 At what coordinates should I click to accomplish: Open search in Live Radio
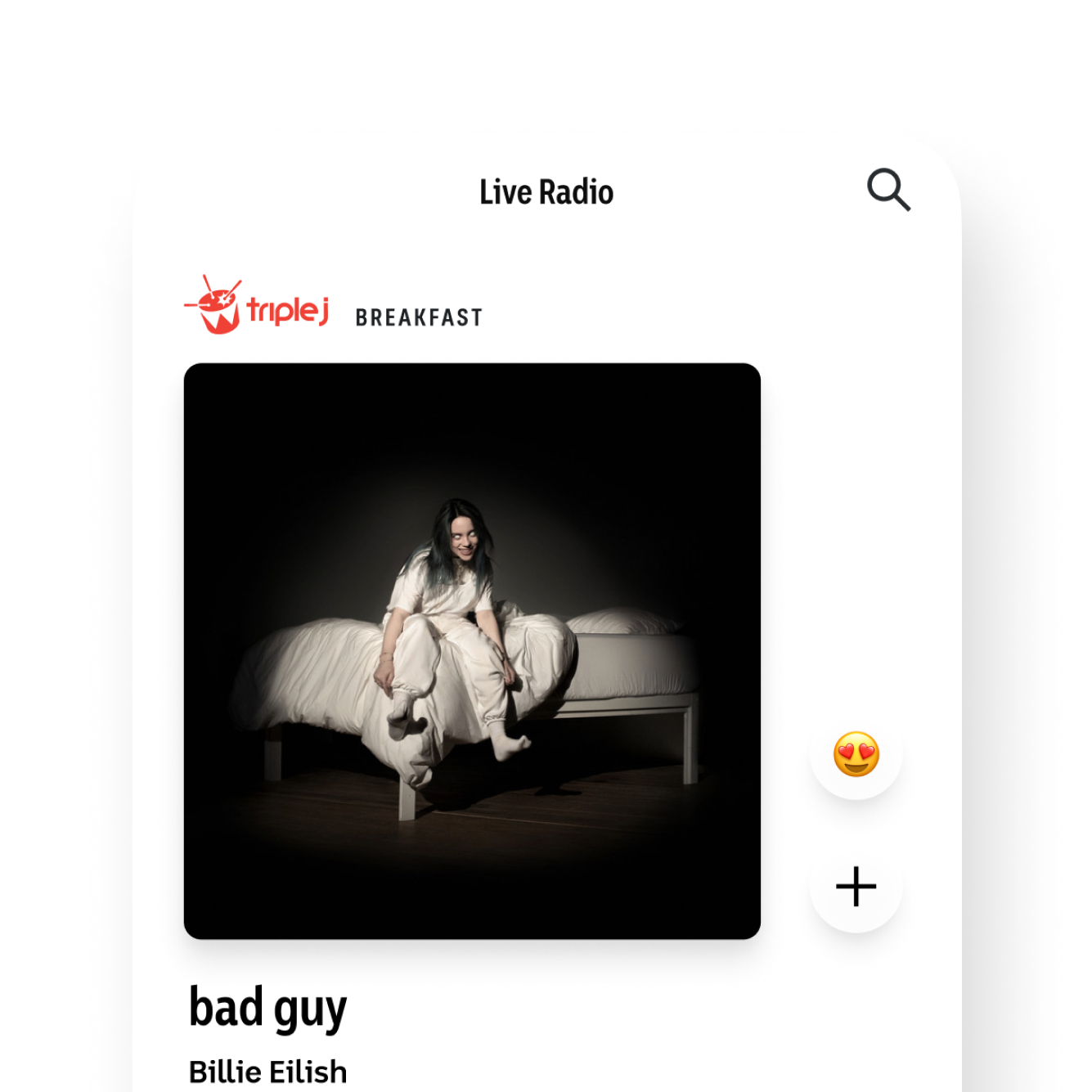(888, 191)
